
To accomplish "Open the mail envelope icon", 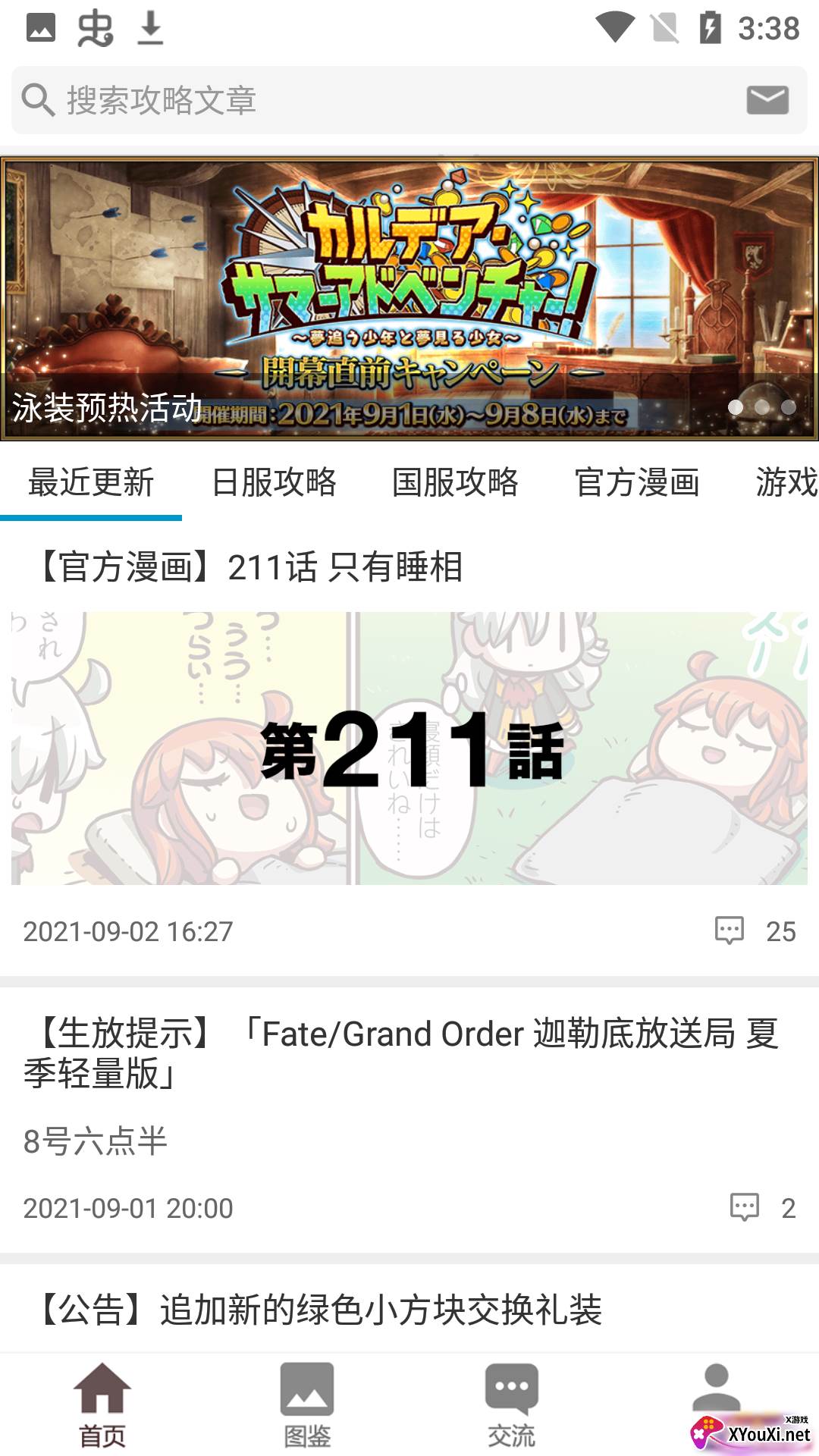I will pos(767,100).
